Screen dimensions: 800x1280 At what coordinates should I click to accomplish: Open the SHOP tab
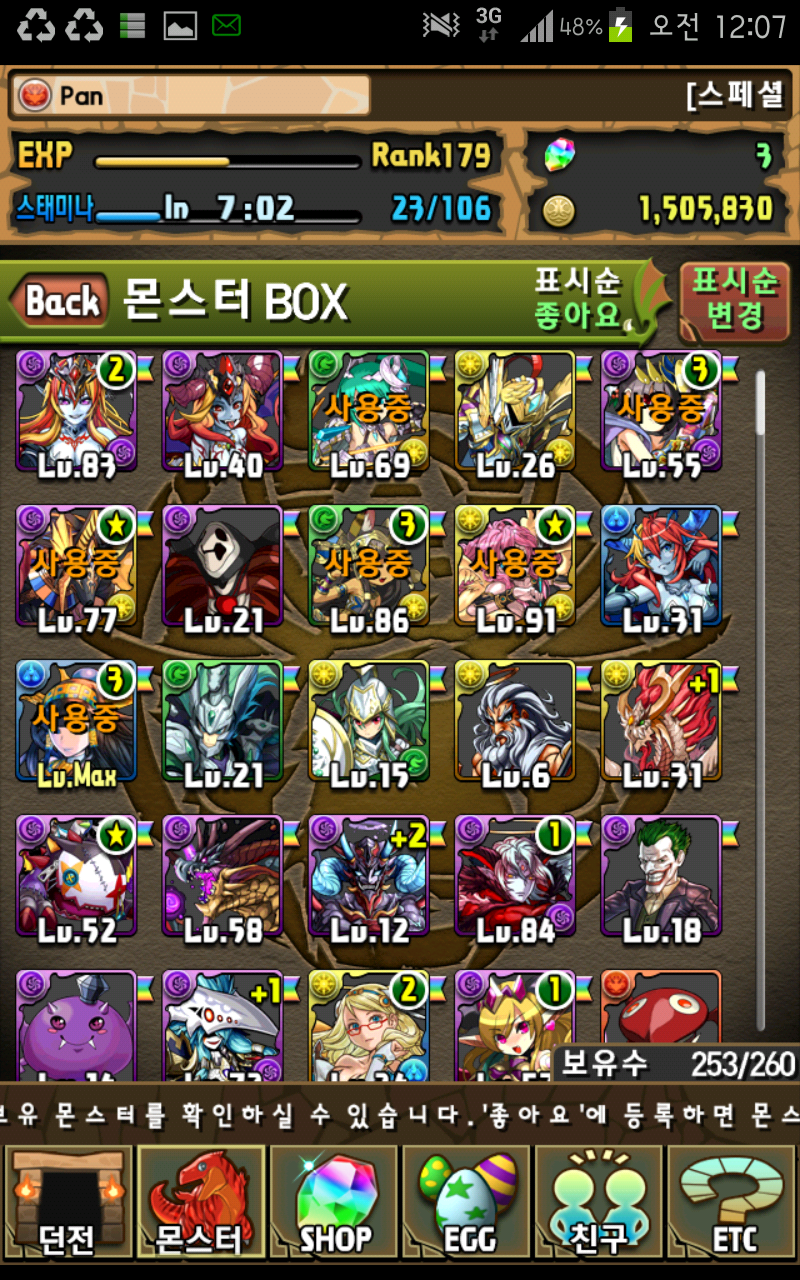pyautogui.click(x=334, y=1202)
